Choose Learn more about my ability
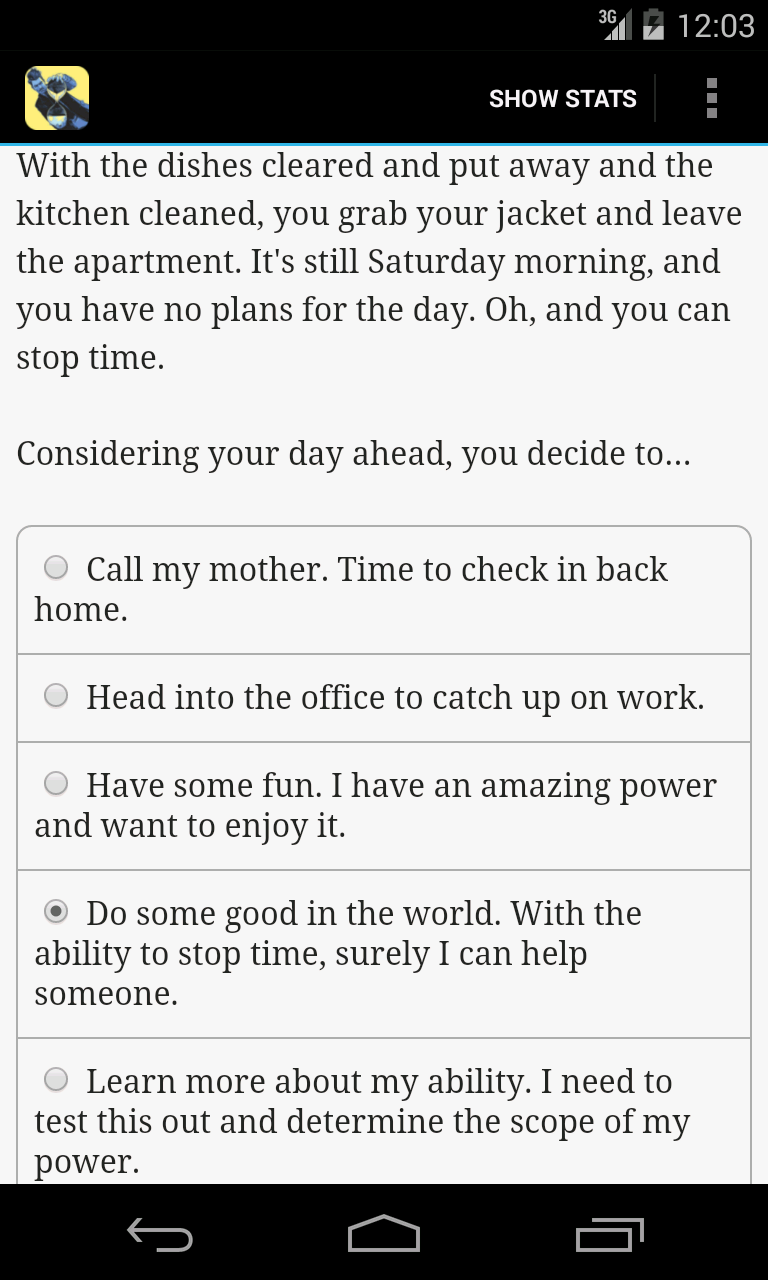The height and width of the screenshot is (1280, 768). tap(384, 1112)
